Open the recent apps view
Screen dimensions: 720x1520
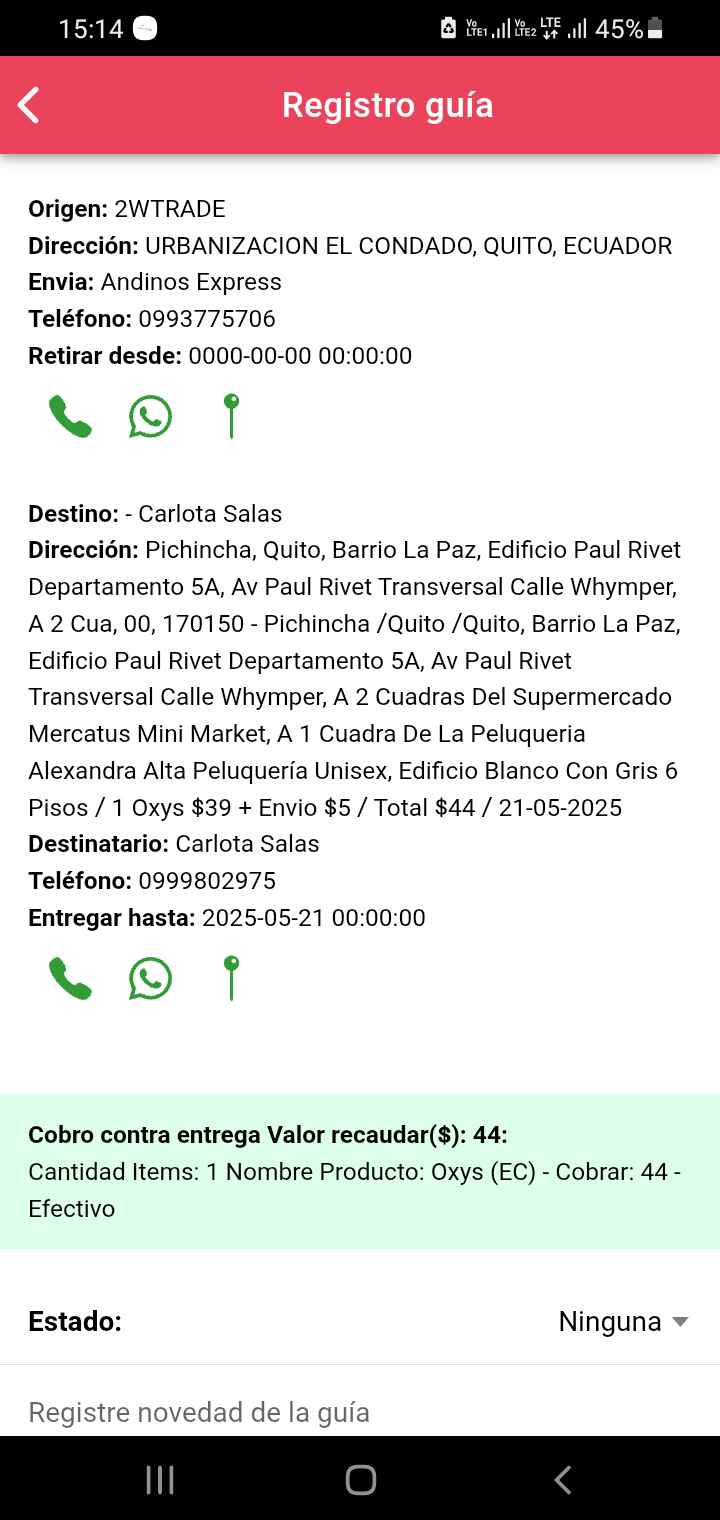click(160, 1480)
